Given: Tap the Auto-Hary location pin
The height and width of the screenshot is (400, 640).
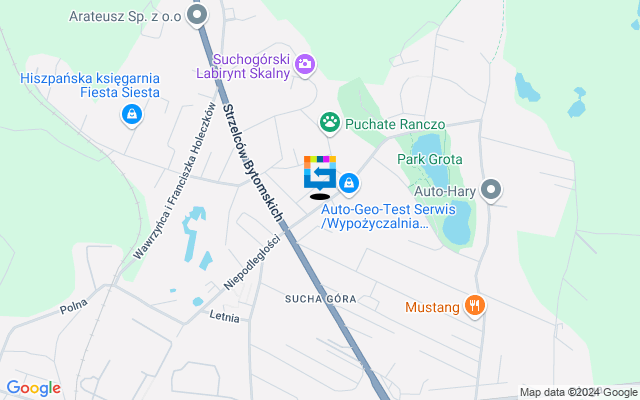Looking at the screenshot, I should pos(490,189).
